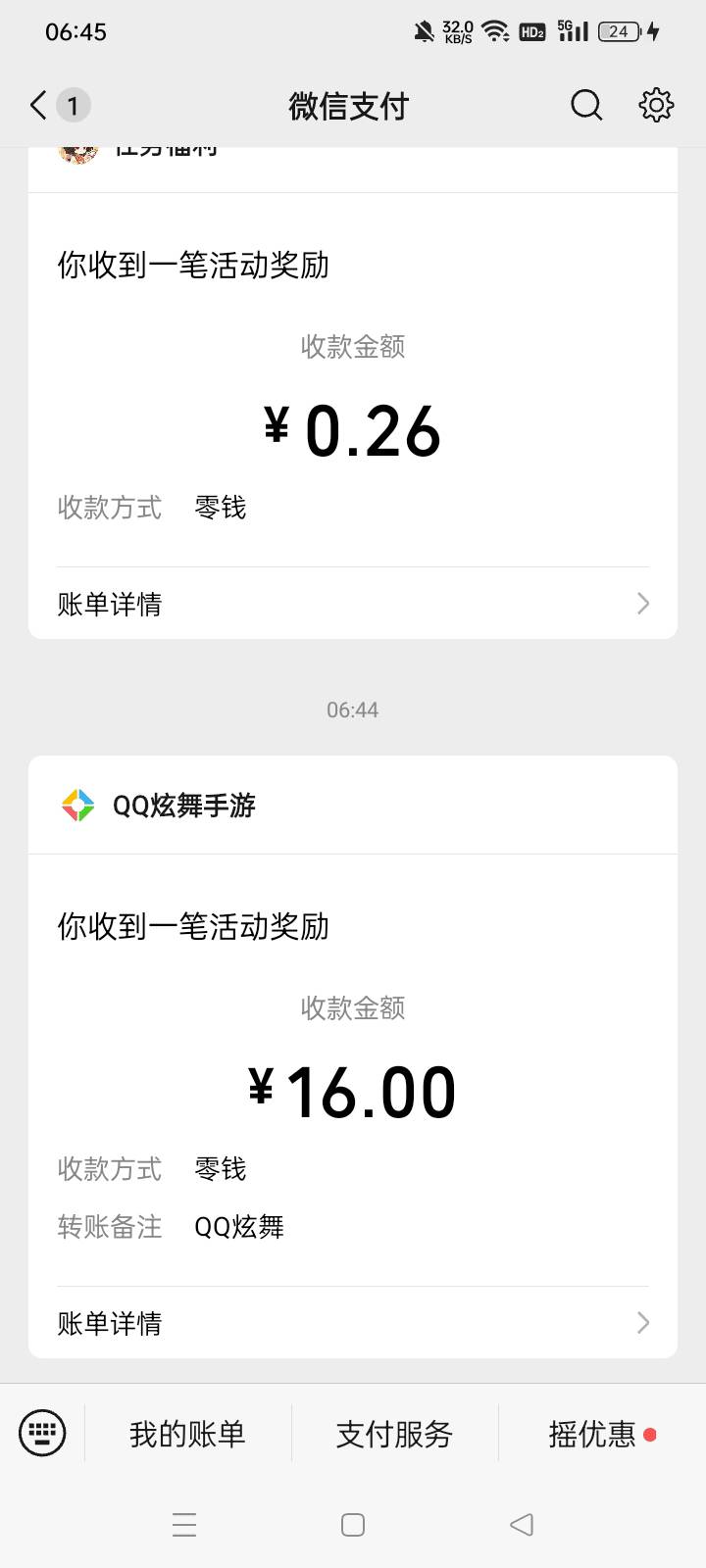The height and width of the screenshot is (1568, 706).
Task: Switch to keyboard input mode
Action: 42,1434
